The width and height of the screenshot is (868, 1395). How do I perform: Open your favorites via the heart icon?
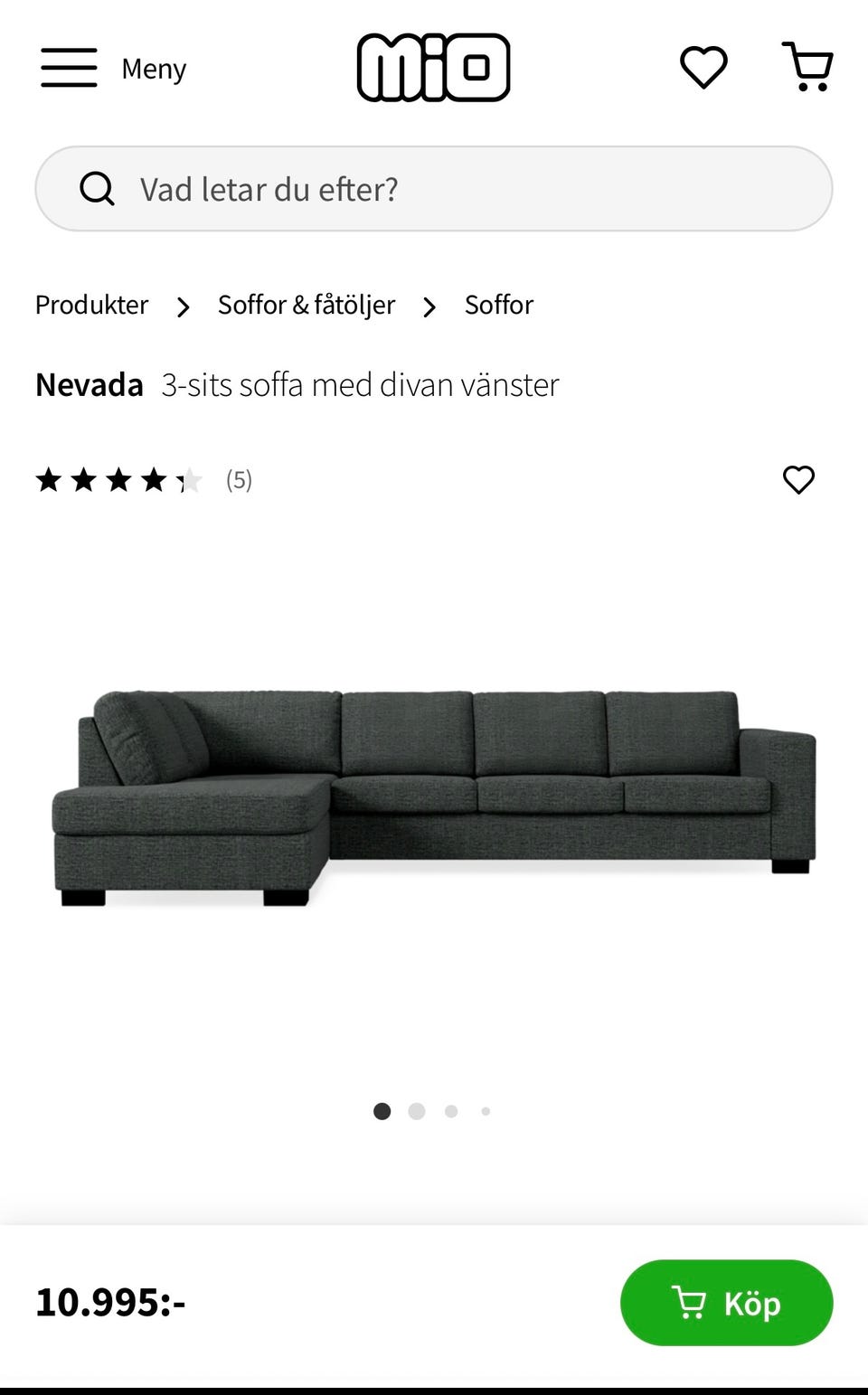point(703,65)
